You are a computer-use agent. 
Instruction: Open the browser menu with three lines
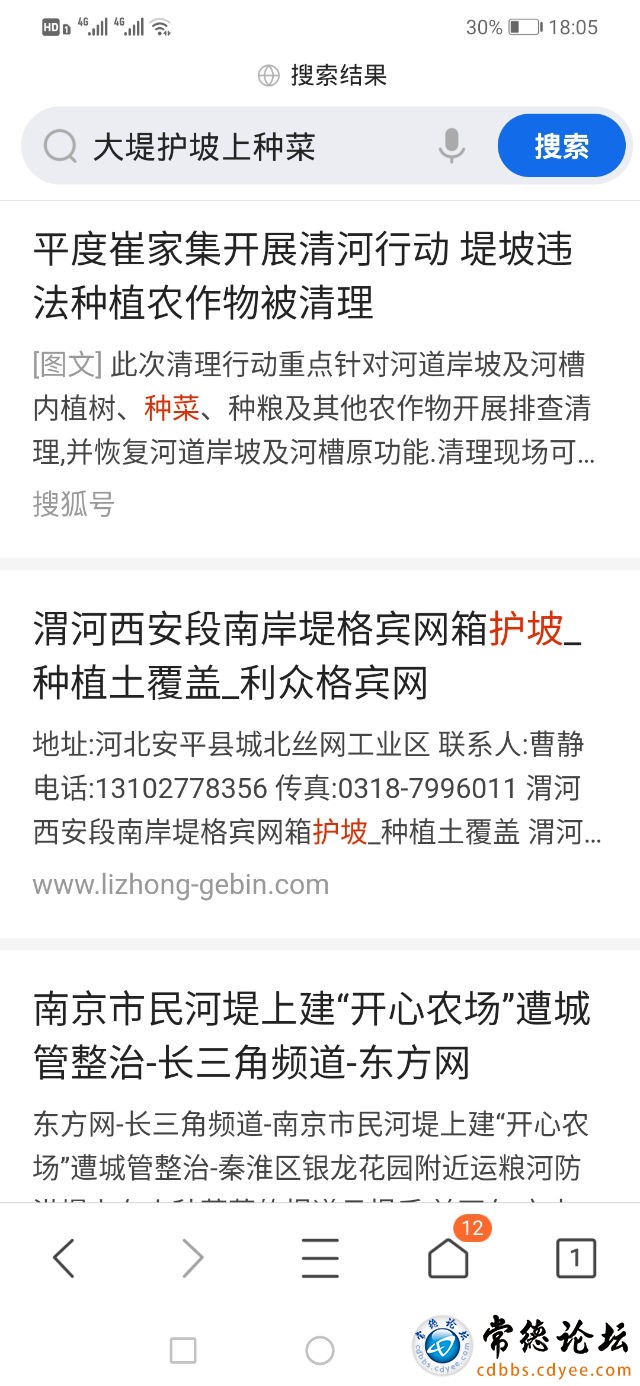[320, 1258]
